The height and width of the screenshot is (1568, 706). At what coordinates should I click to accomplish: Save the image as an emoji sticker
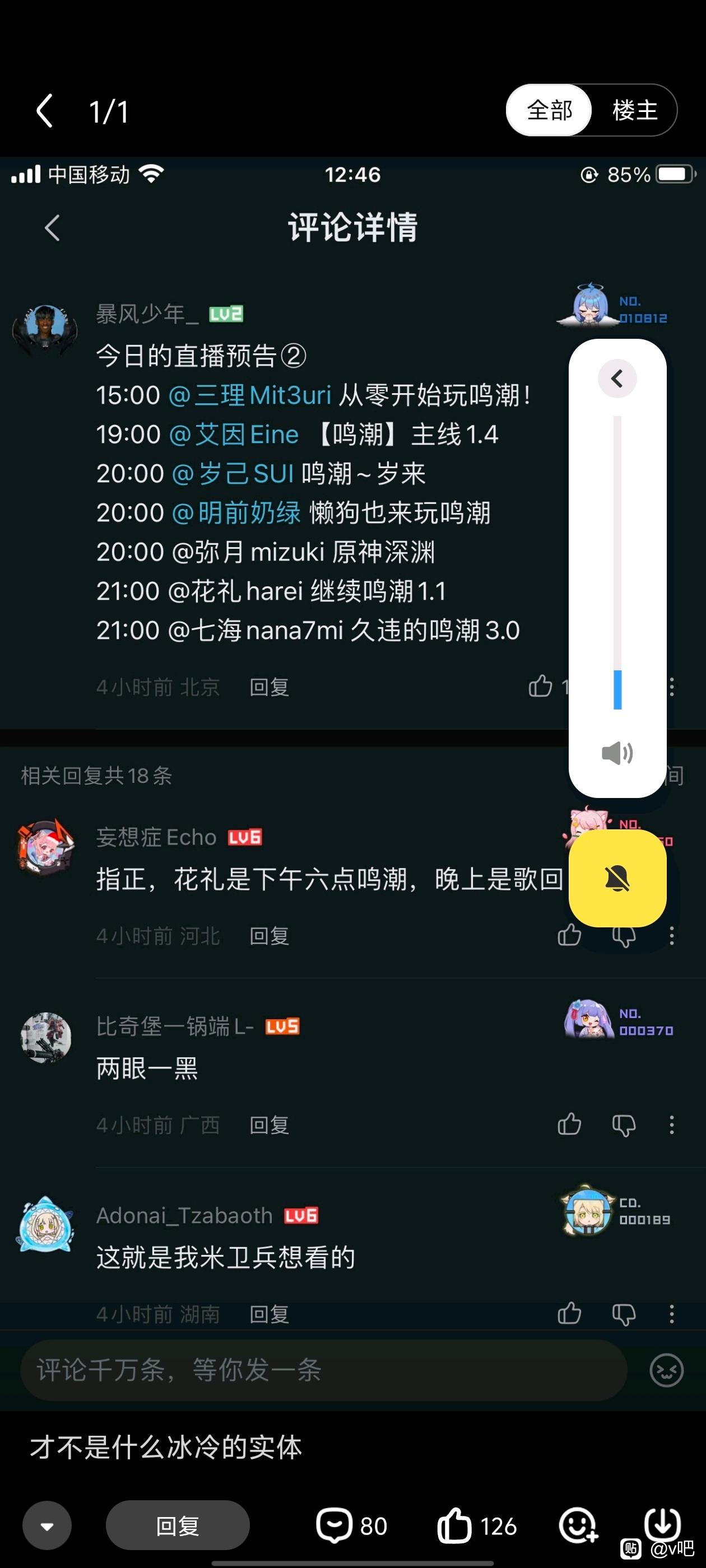point(578,1525)
